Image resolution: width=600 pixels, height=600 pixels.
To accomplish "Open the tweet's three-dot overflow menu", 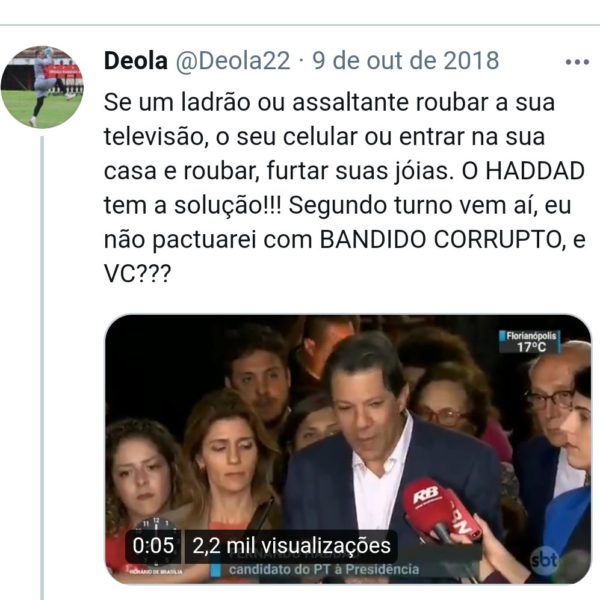I will [577, 62].
